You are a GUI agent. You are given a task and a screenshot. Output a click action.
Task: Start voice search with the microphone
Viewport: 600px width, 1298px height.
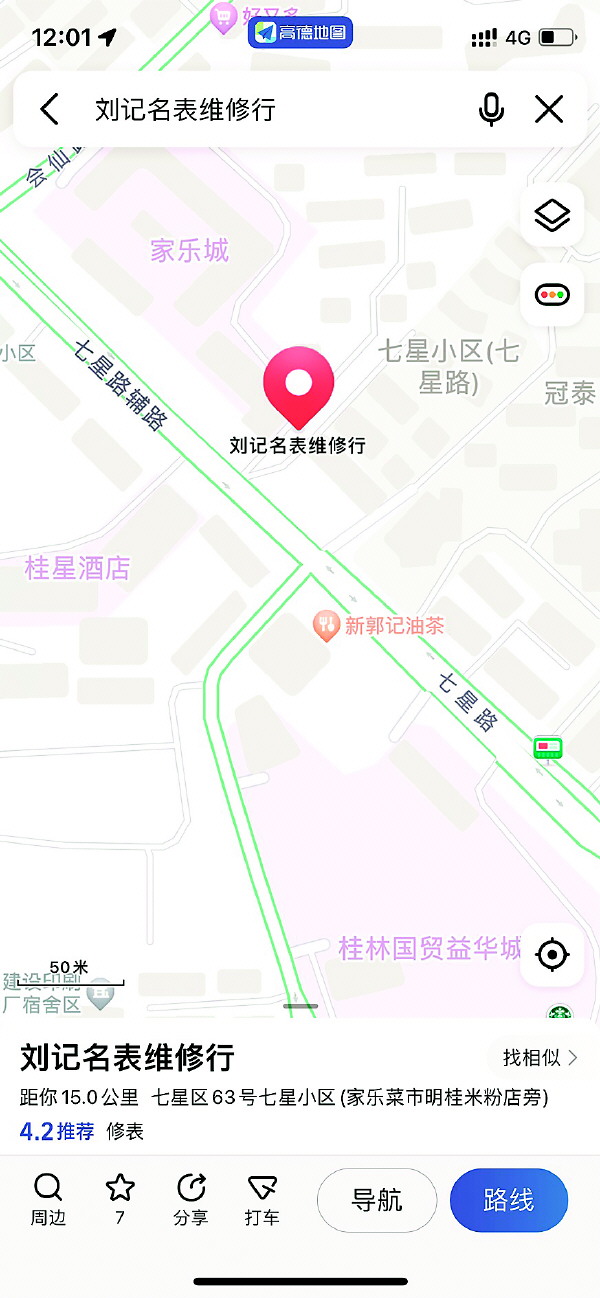click(491, 109)
